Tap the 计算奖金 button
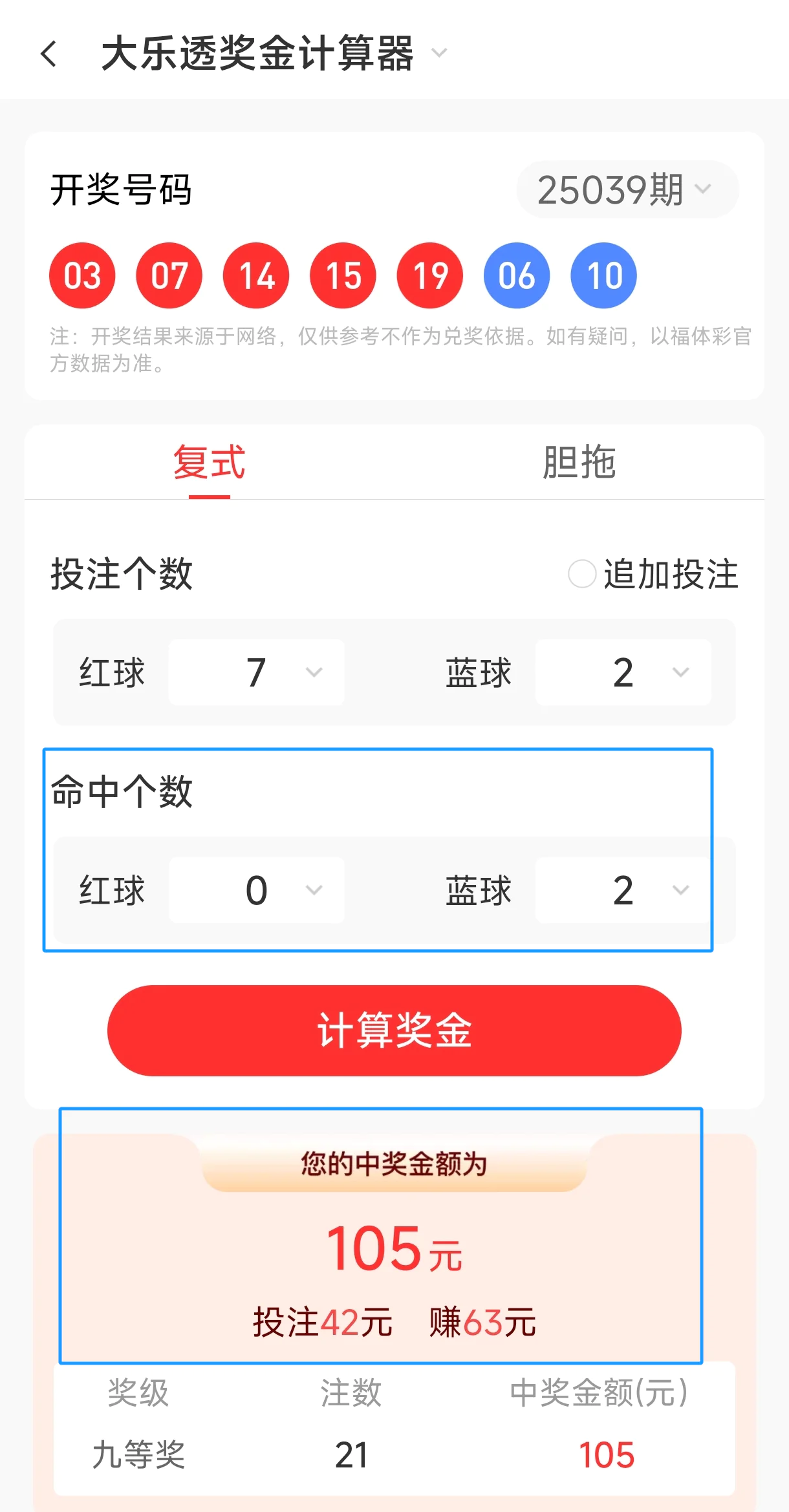 pyautogui.click(x=394, y=1030)
